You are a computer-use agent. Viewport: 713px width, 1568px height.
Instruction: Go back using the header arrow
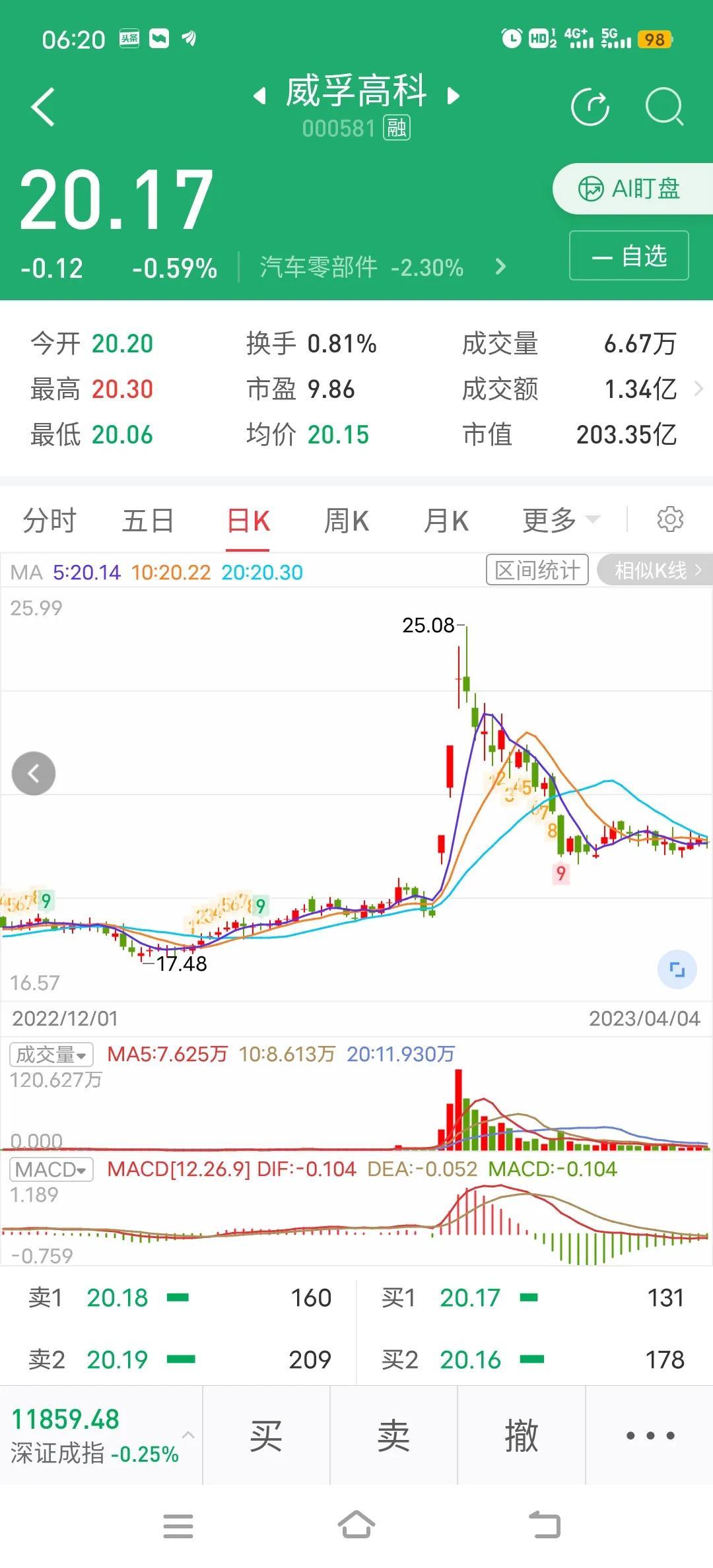(44, 107)
